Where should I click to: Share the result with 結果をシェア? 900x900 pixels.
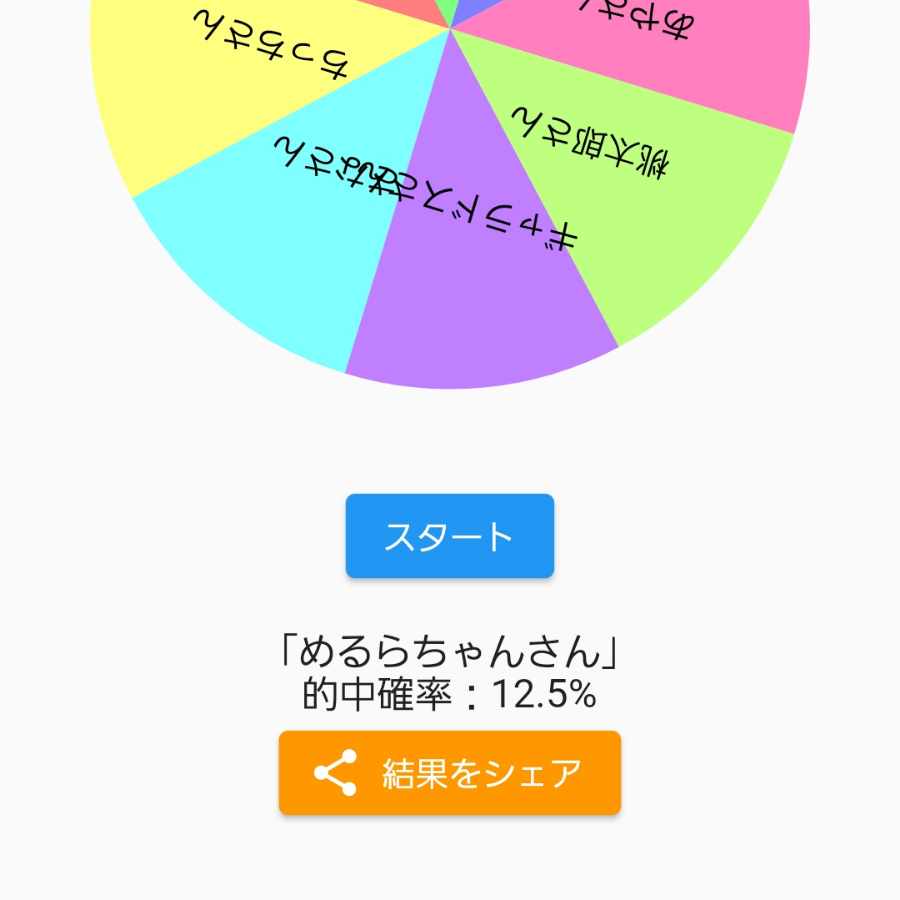449,773
